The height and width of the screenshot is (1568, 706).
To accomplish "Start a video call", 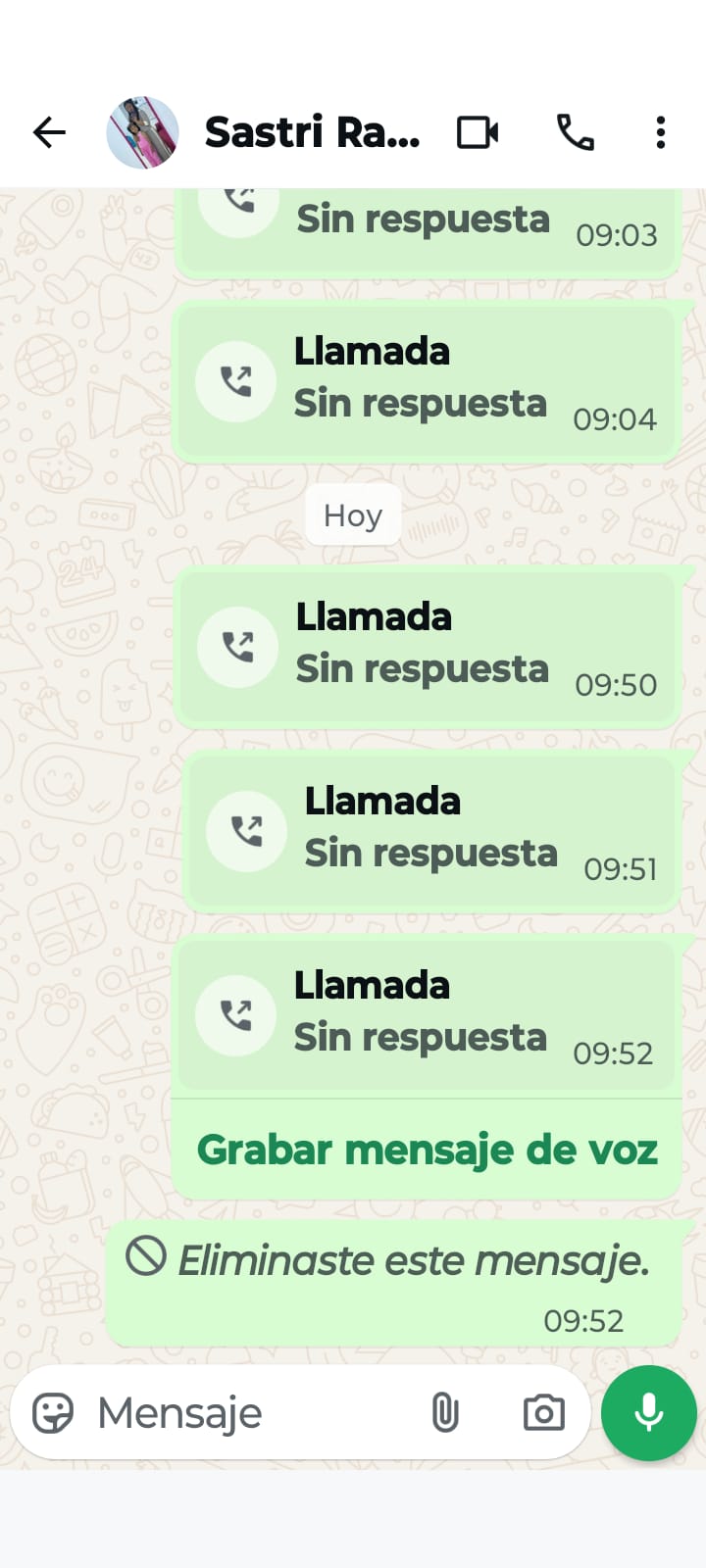I will click(478, 132).
